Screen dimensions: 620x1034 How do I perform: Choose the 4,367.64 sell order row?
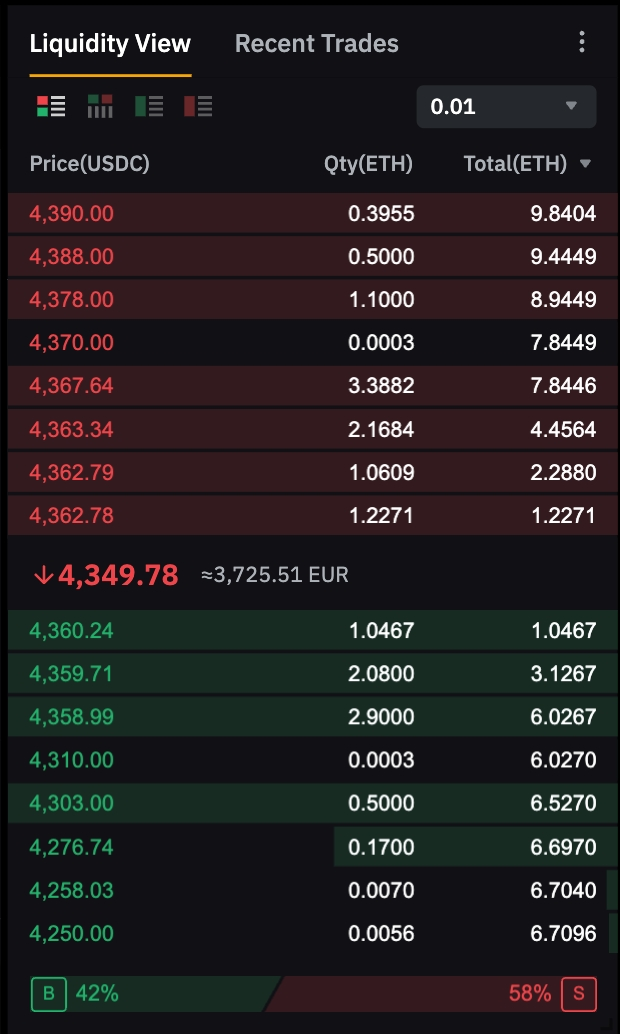click(x=312, y=386)
